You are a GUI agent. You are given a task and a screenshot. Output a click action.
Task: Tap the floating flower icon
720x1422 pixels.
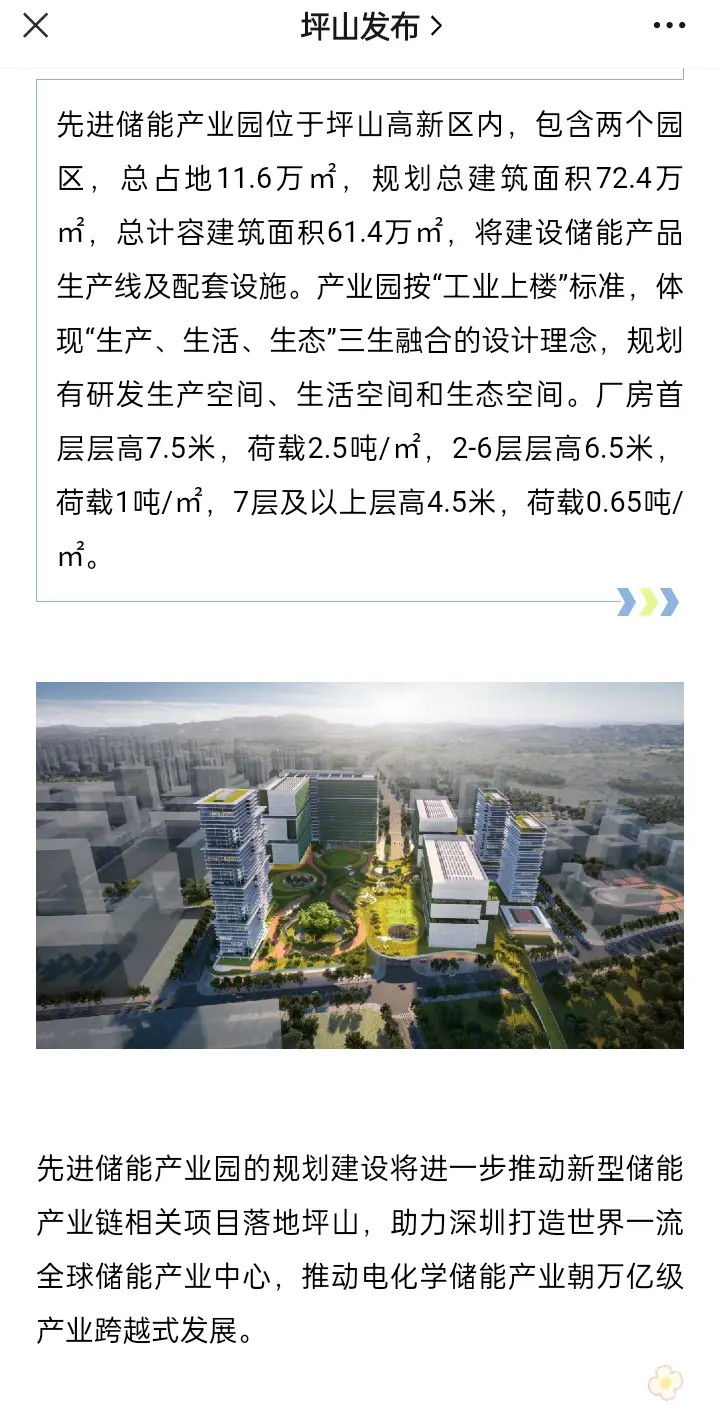coord(665,1382)
